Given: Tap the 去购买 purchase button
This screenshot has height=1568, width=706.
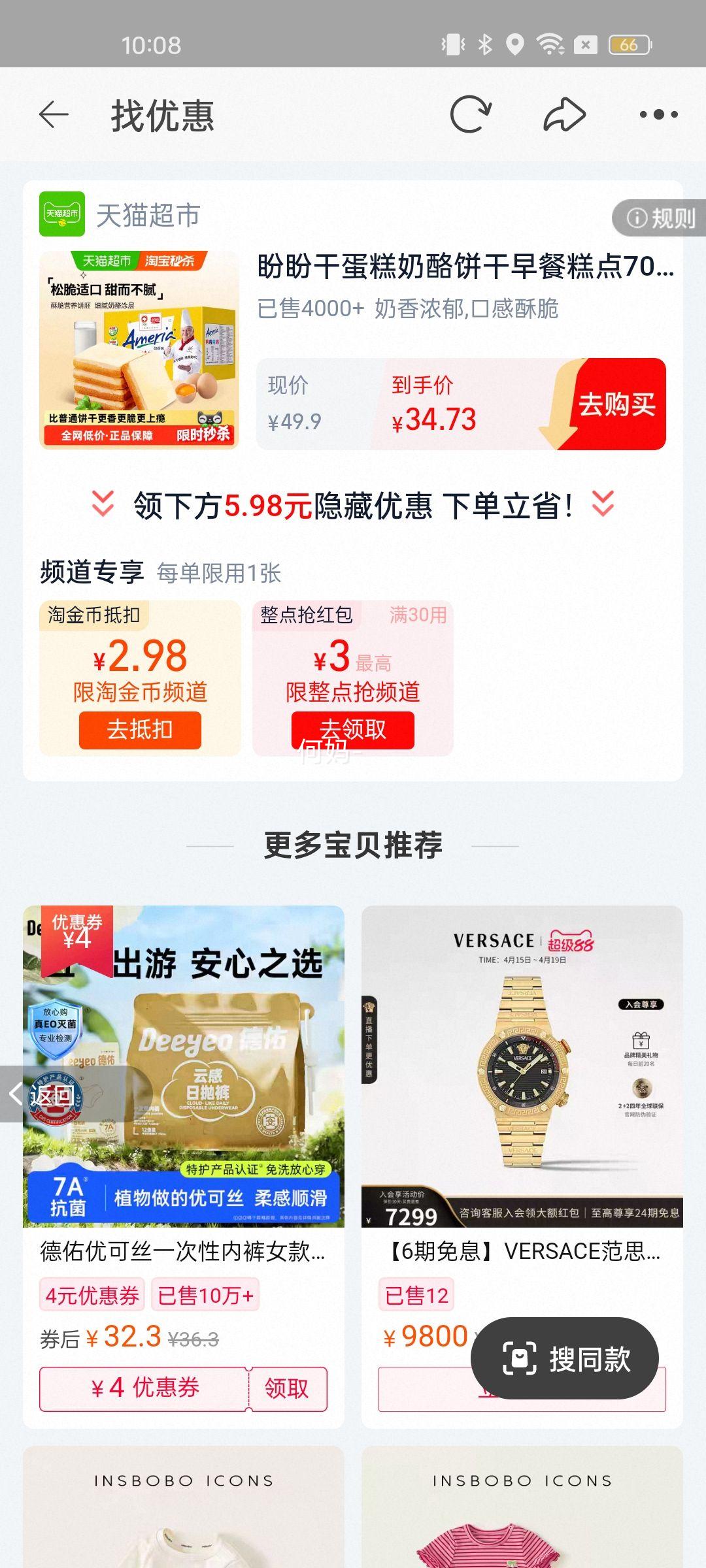Looking at the screenshot, I should 614,407.
